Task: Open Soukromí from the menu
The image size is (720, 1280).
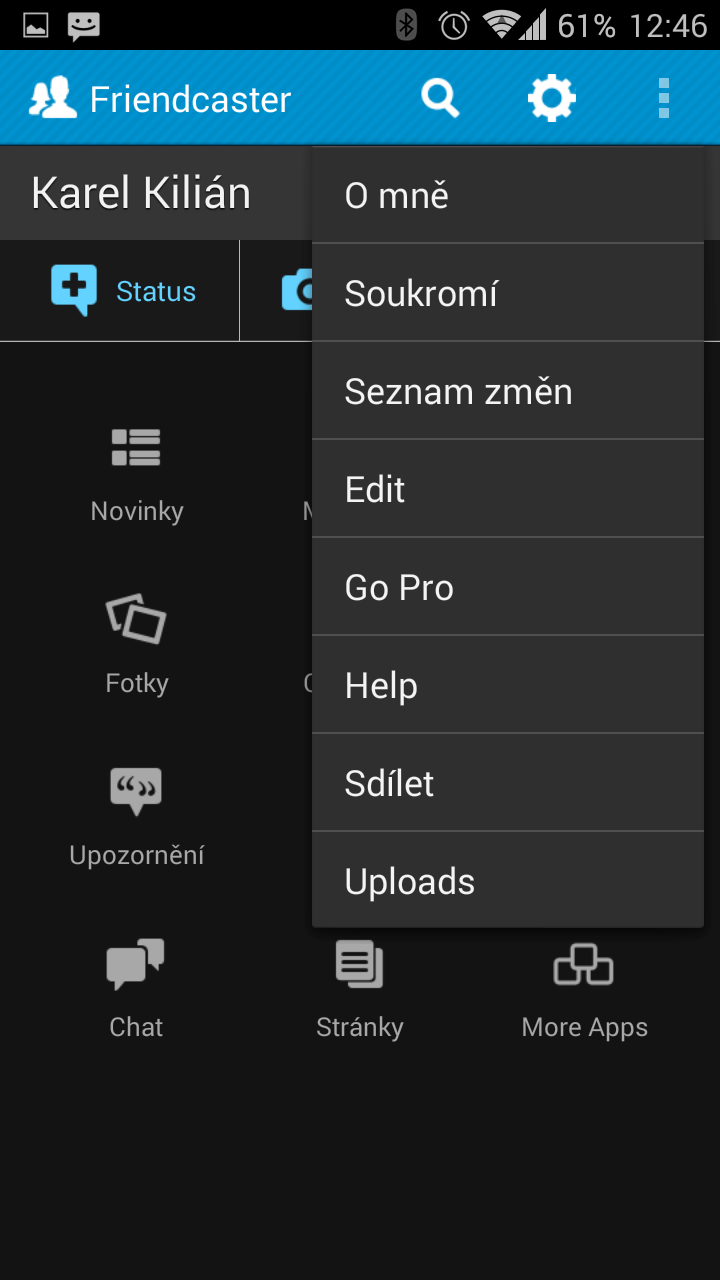Action: point(508,293)
